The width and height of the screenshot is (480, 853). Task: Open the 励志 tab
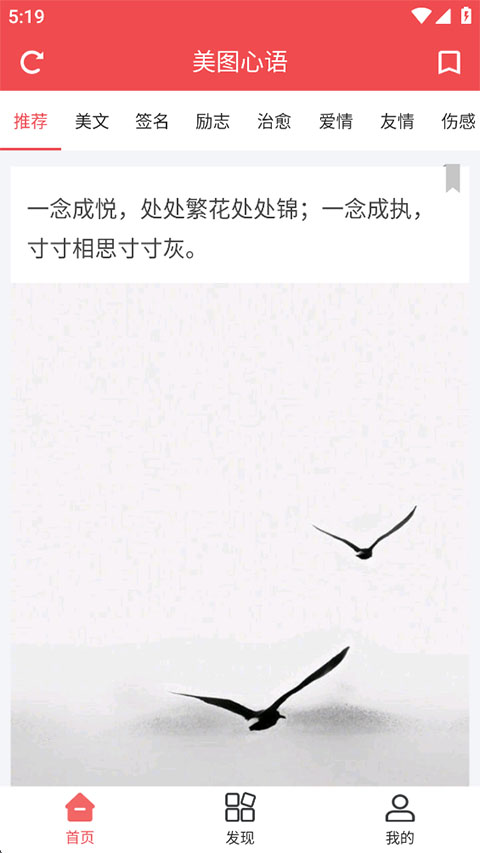(x=213, y=121)
